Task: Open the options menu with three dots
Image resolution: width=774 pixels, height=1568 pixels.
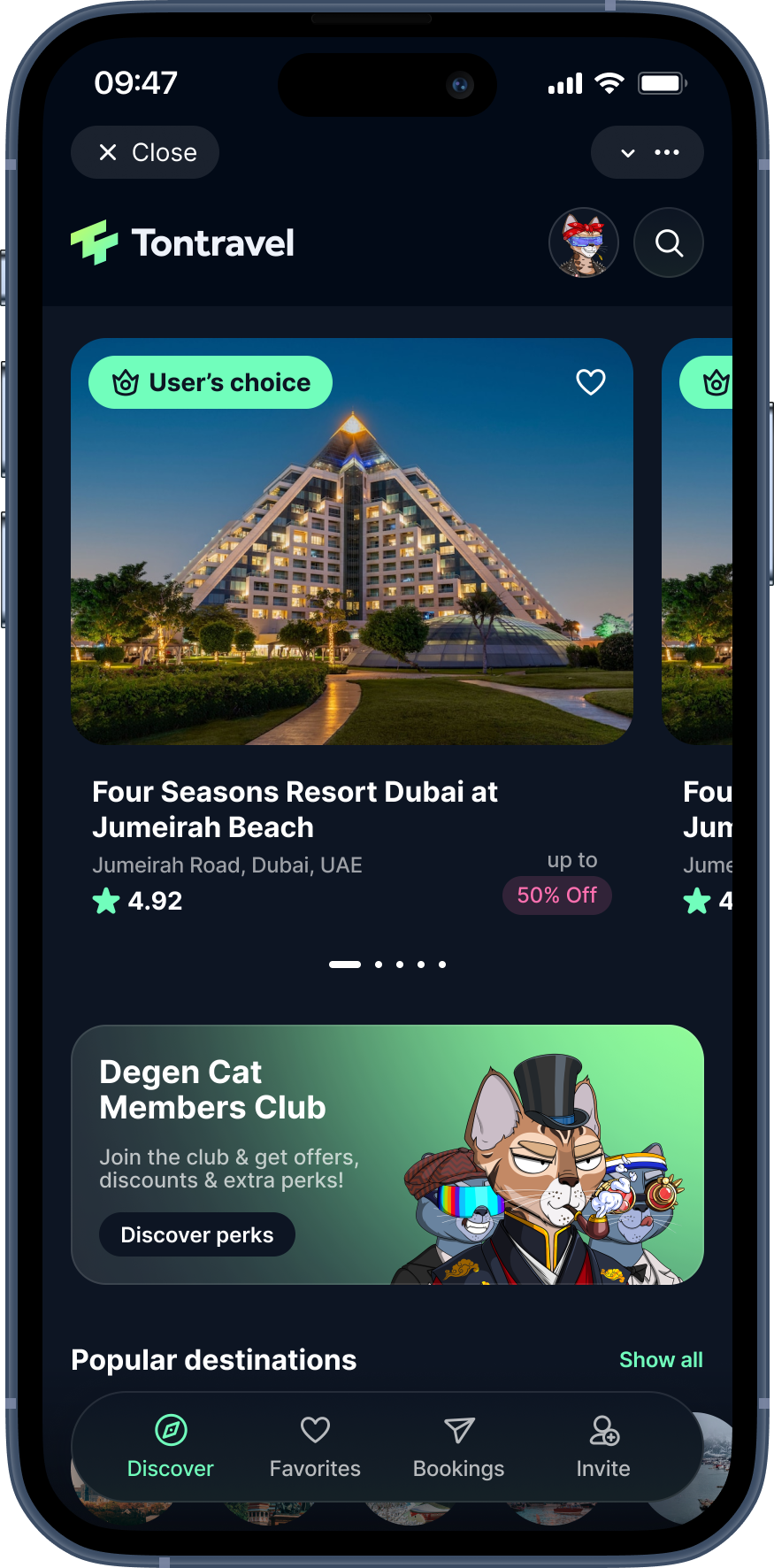Action: 666,152
